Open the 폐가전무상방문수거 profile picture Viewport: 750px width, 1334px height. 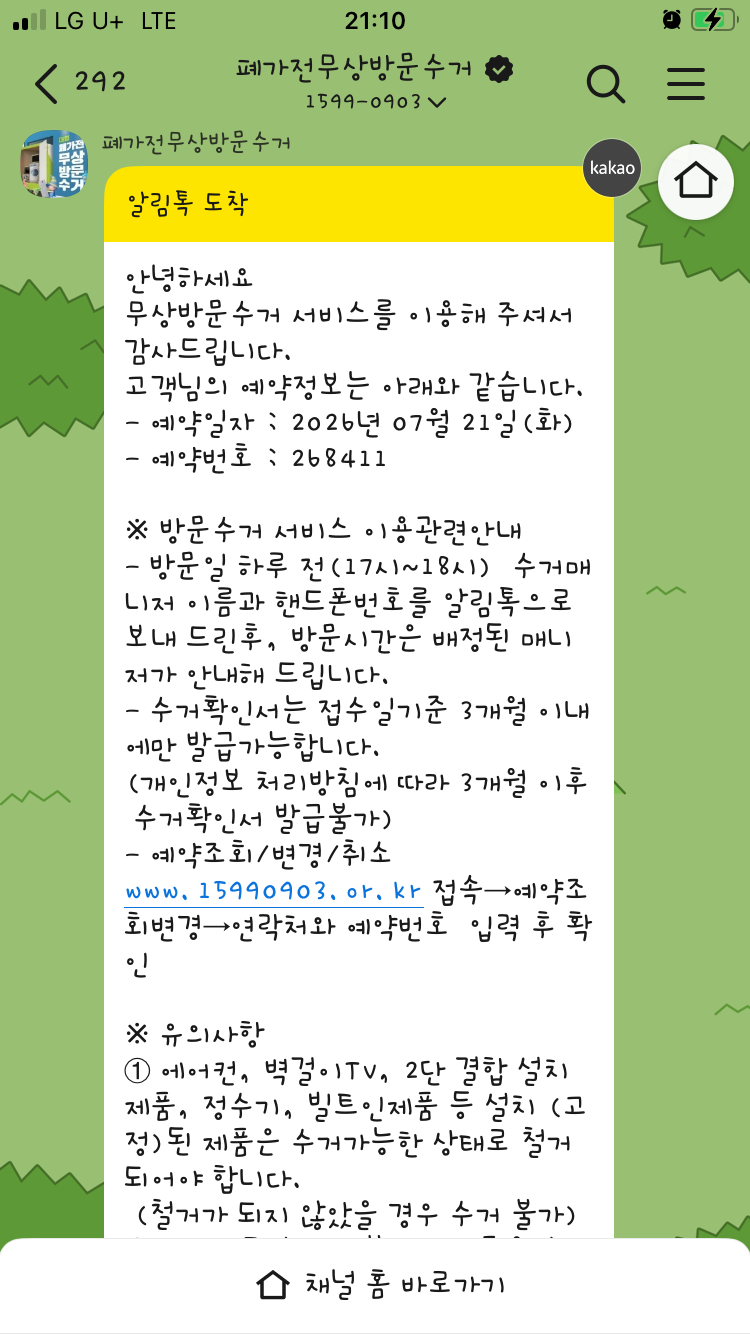(x=54, y=163)
